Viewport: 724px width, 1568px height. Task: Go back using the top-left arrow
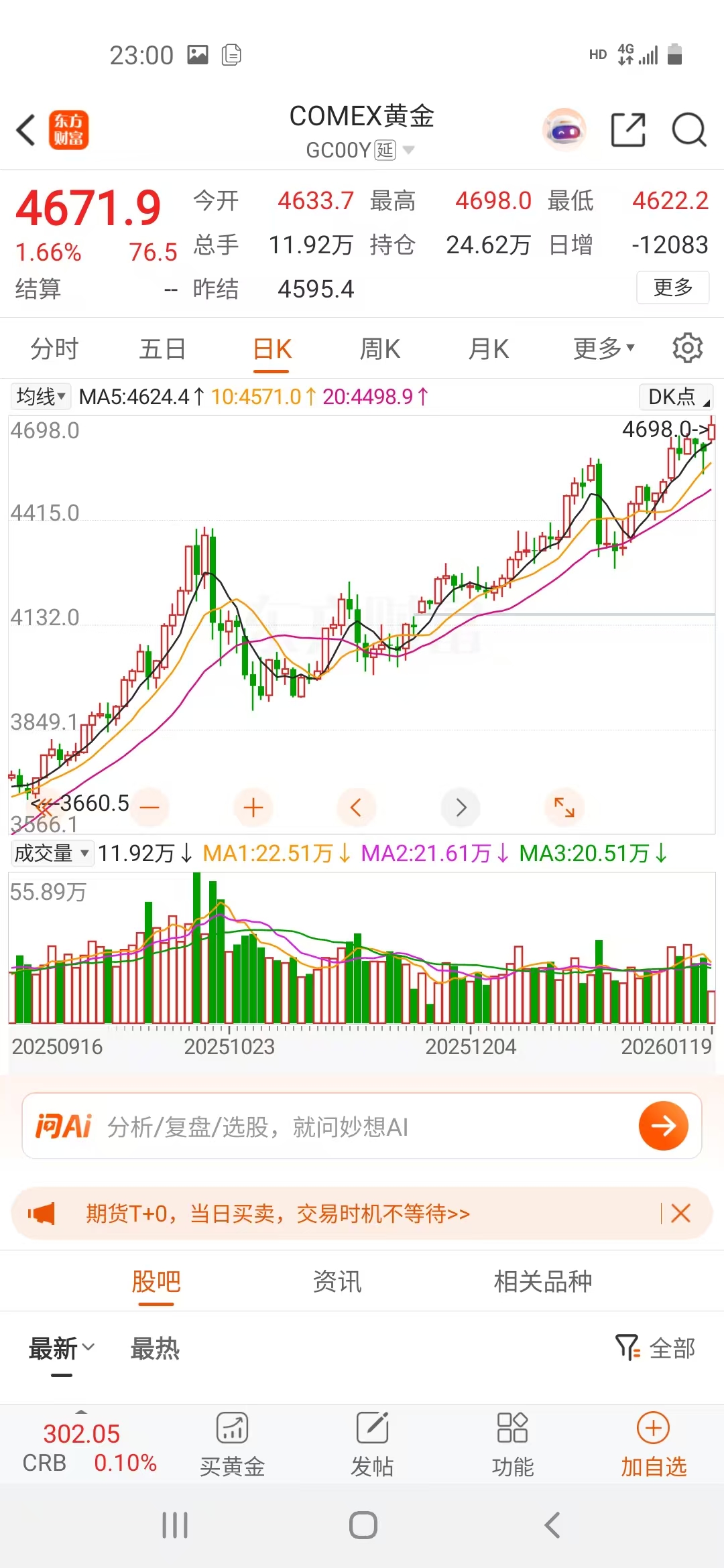coord(26,130)
